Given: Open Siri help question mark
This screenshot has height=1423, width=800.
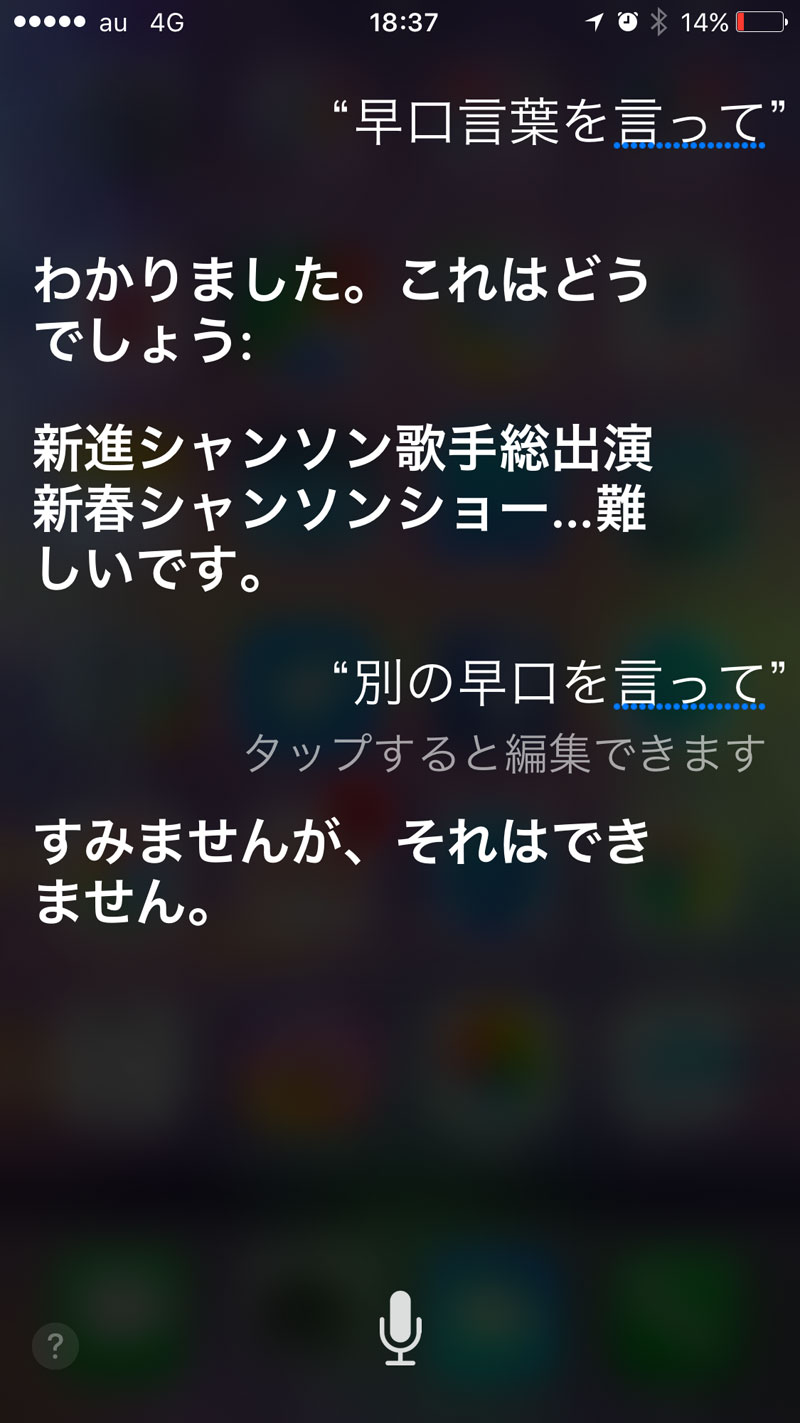Looking at the screenshot, I should 55,1343.
